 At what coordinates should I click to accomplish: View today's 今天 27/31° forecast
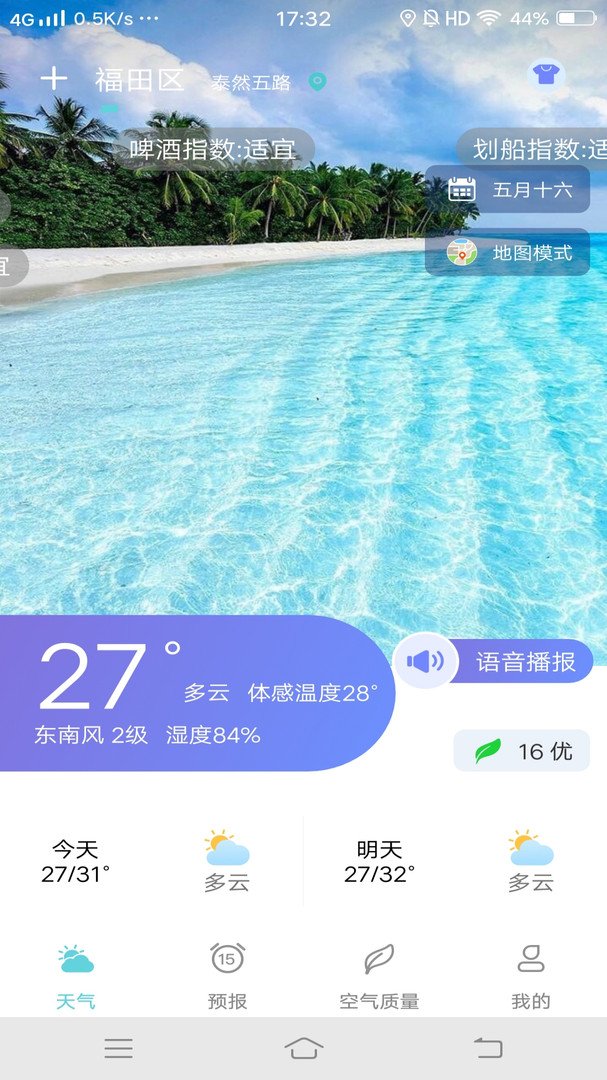click(x=150, y=861)
